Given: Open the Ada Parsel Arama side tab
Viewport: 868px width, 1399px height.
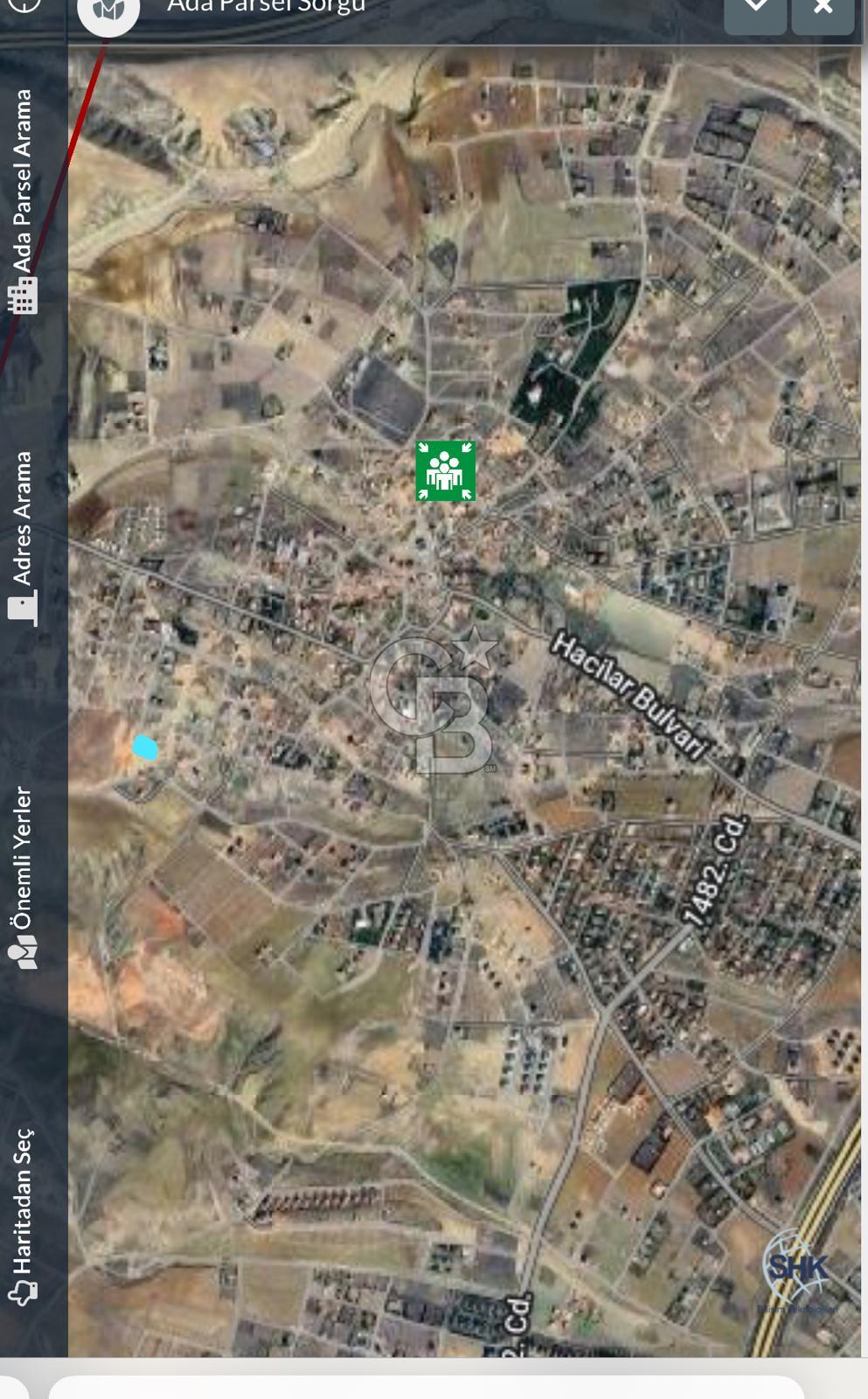Looking at the screenshot, I should (x=24, y=201).
